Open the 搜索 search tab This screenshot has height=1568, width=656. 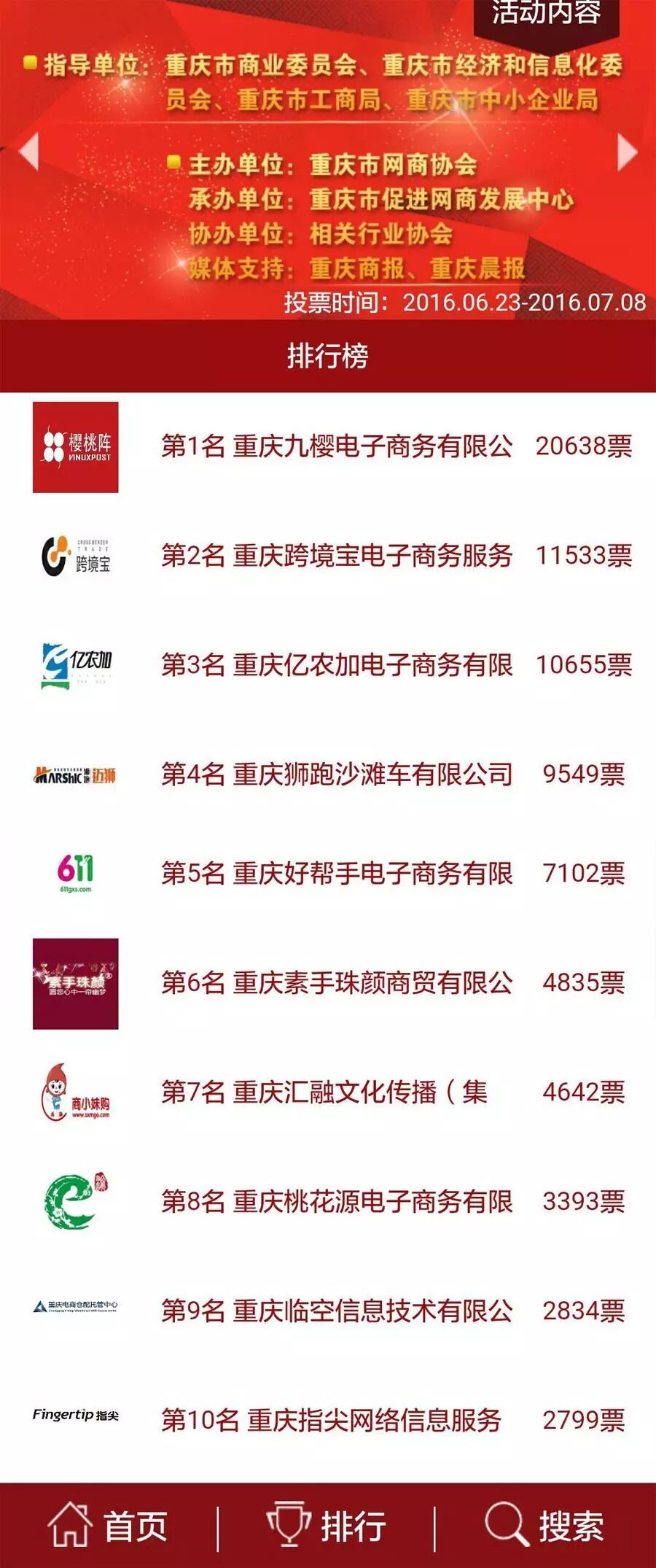[x=545, y=1526]
